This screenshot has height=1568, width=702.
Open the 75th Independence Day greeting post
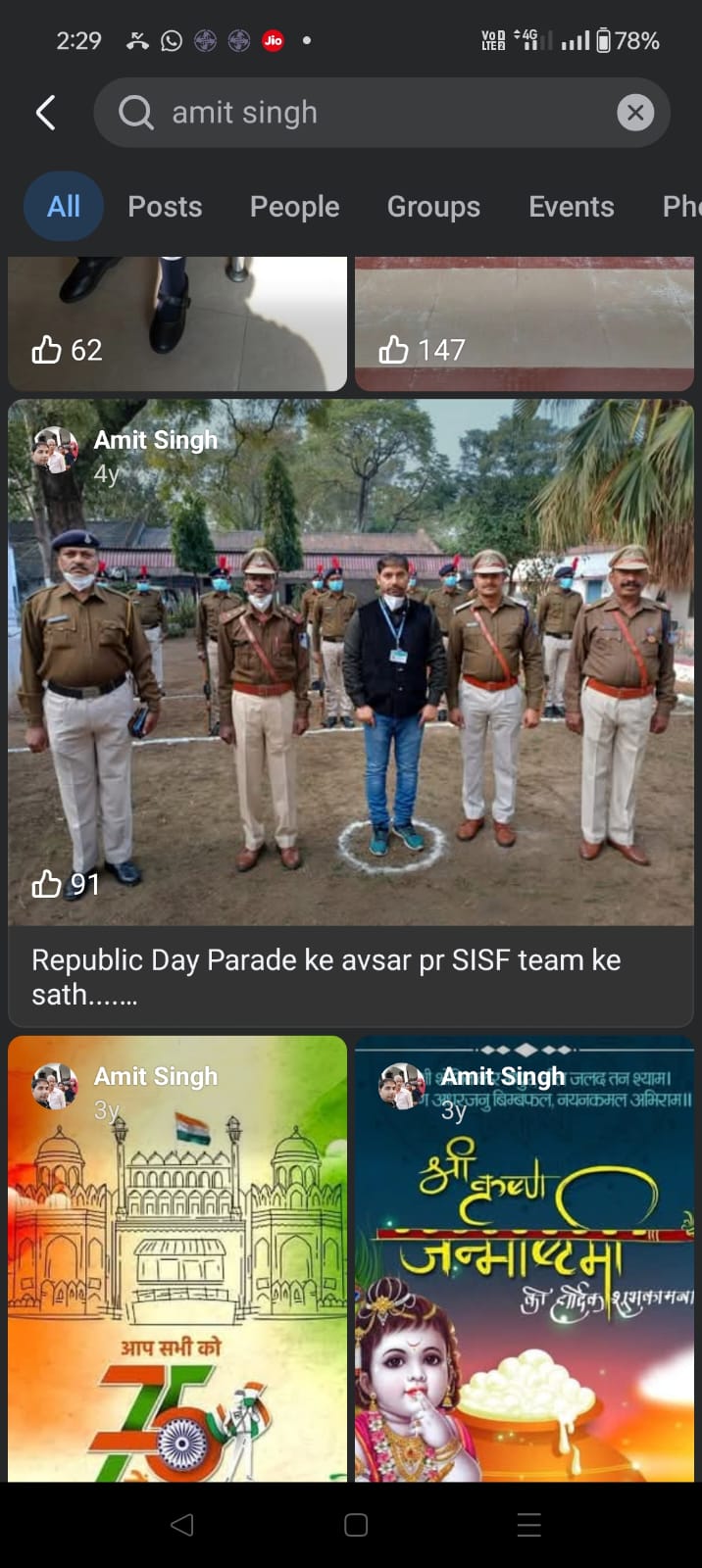pos(177,1274)
